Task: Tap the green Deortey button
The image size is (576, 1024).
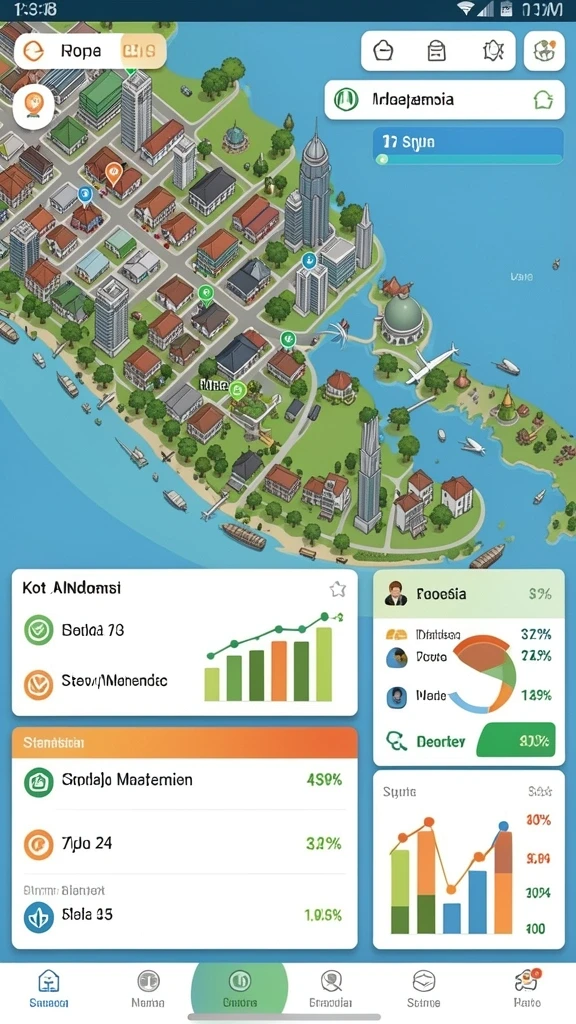Action: (516, 741)
